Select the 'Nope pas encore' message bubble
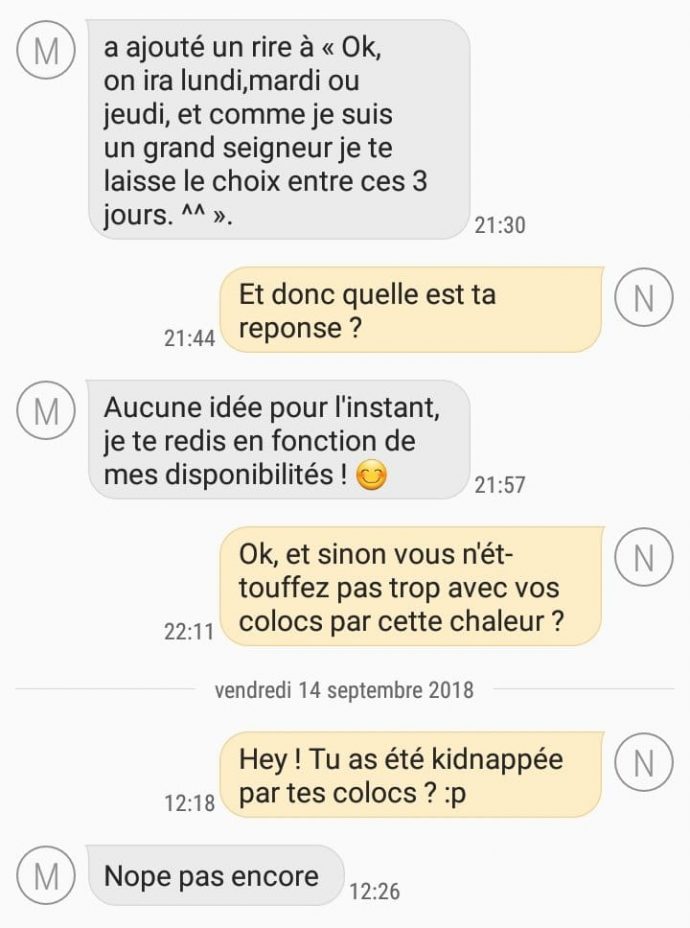Screen dimensions: 690x928 [213, 877]
